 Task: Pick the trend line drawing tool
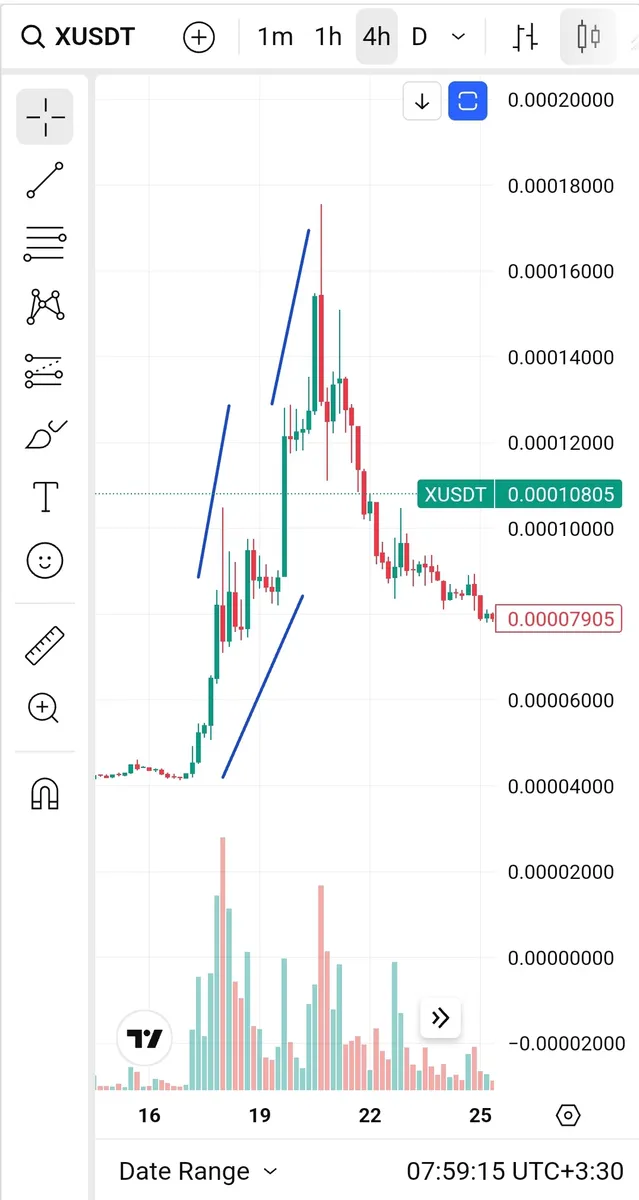click(45, 180)
